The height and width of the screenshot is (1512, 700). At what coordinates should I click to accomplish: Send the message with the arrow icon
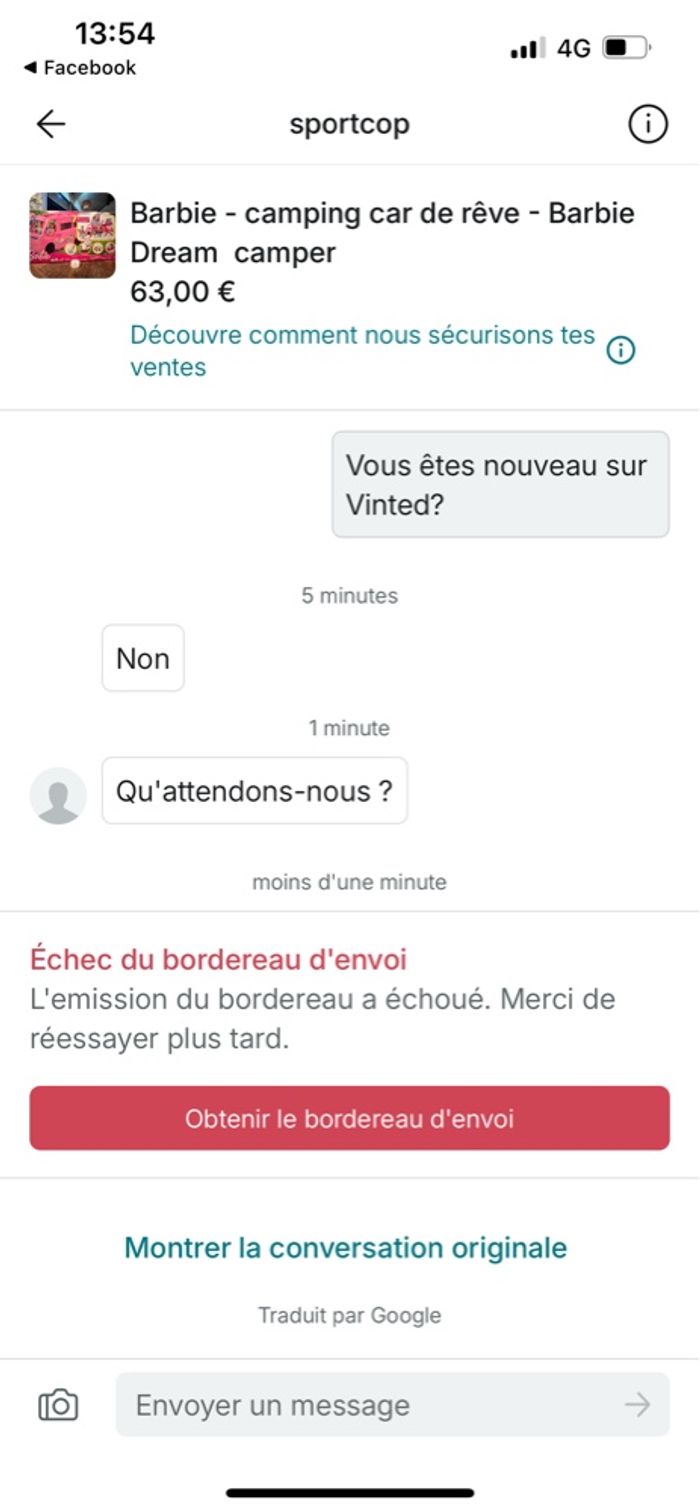coord(637,1405)
